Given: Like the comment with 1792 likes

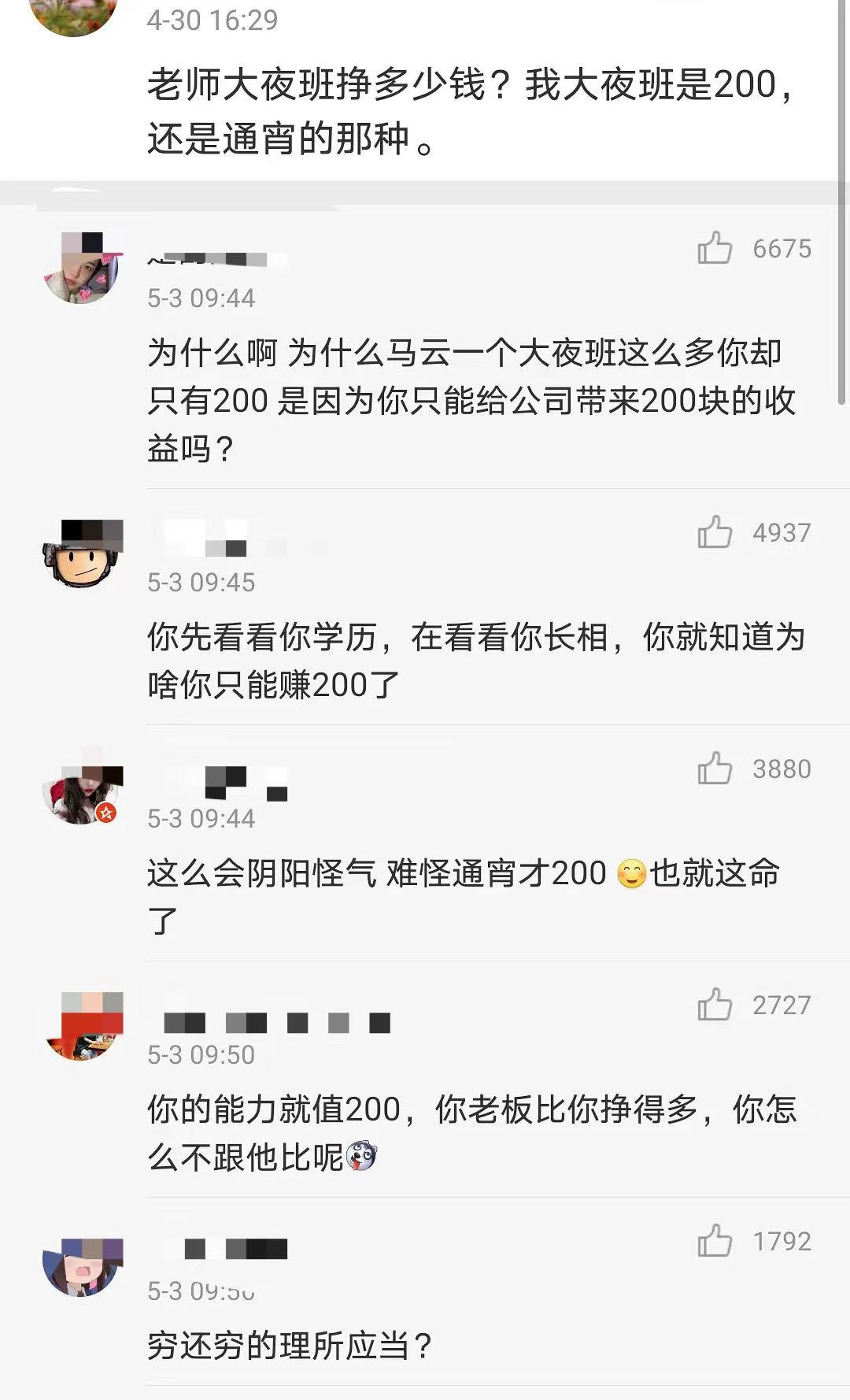Looking at the screenshot, I should coord(715,1241).
